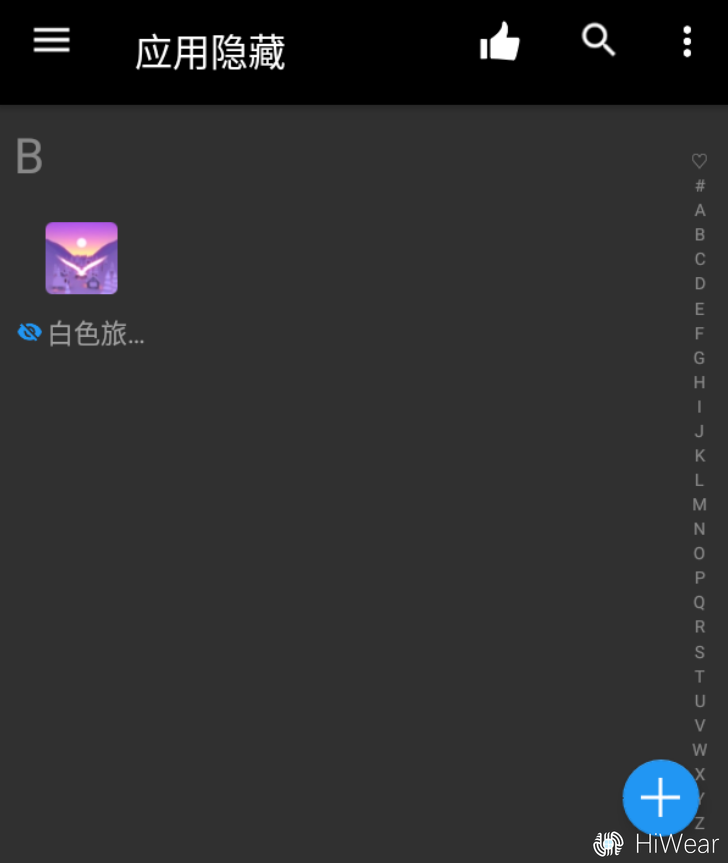Open the hidden app 白色旅...
This screenshot has width=728, height=863.
(82, 259)
